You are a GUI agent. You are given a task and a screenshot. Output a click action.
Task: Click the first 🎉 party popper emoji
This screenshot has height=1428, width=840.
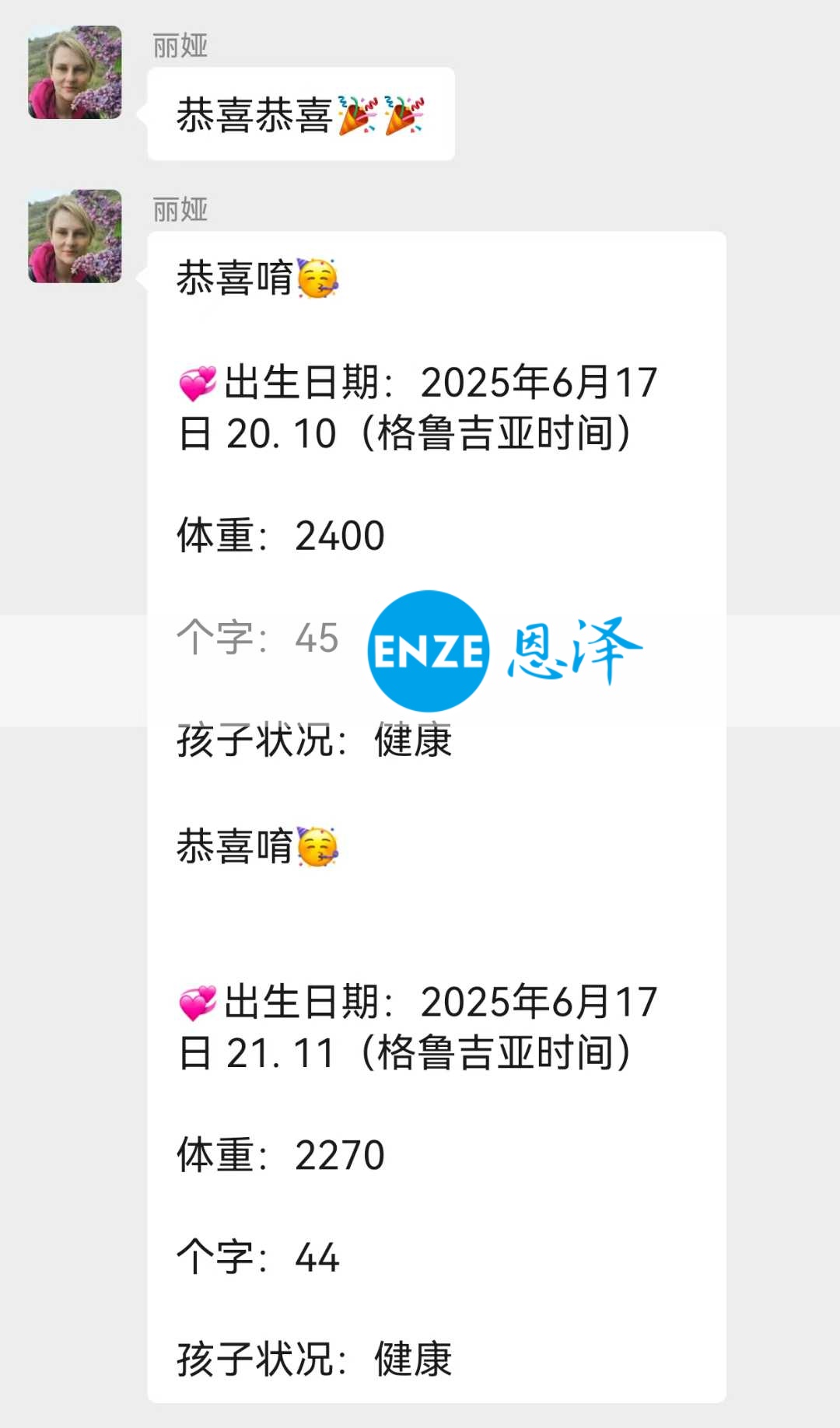359,113
